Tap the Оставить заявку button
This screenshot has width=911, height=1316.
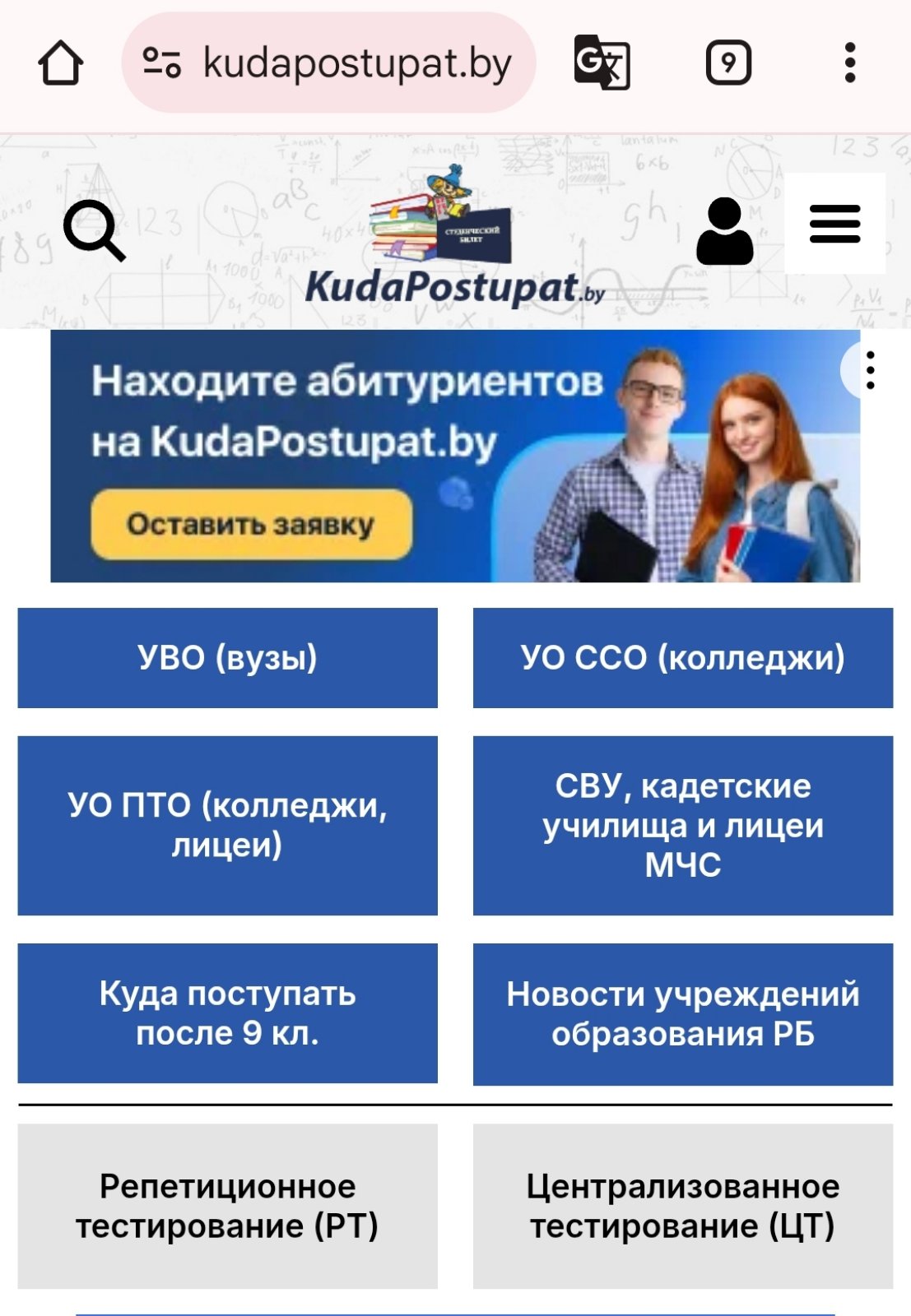[251, 524]
